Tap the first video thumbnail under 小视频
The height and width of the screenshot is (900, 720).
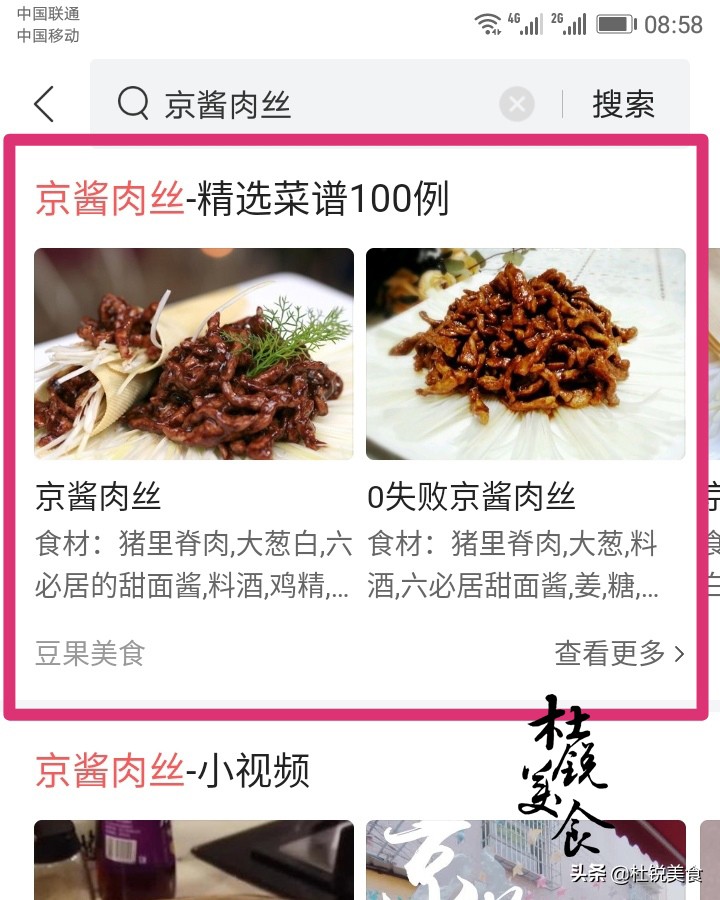tap(194, 862)
